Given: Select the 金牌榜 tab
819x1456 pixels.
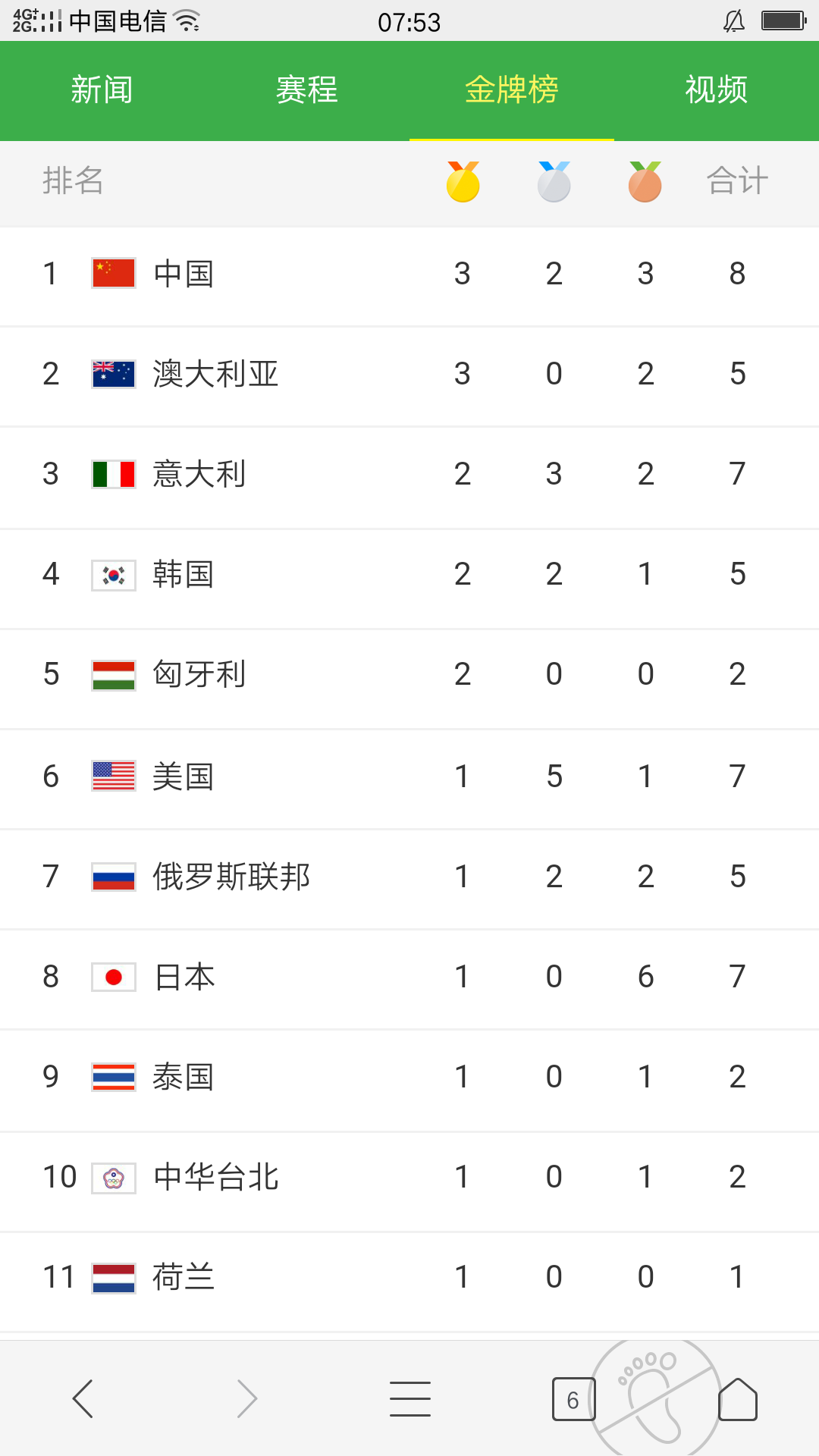Looking at the screenshot, I should [512, 90].
